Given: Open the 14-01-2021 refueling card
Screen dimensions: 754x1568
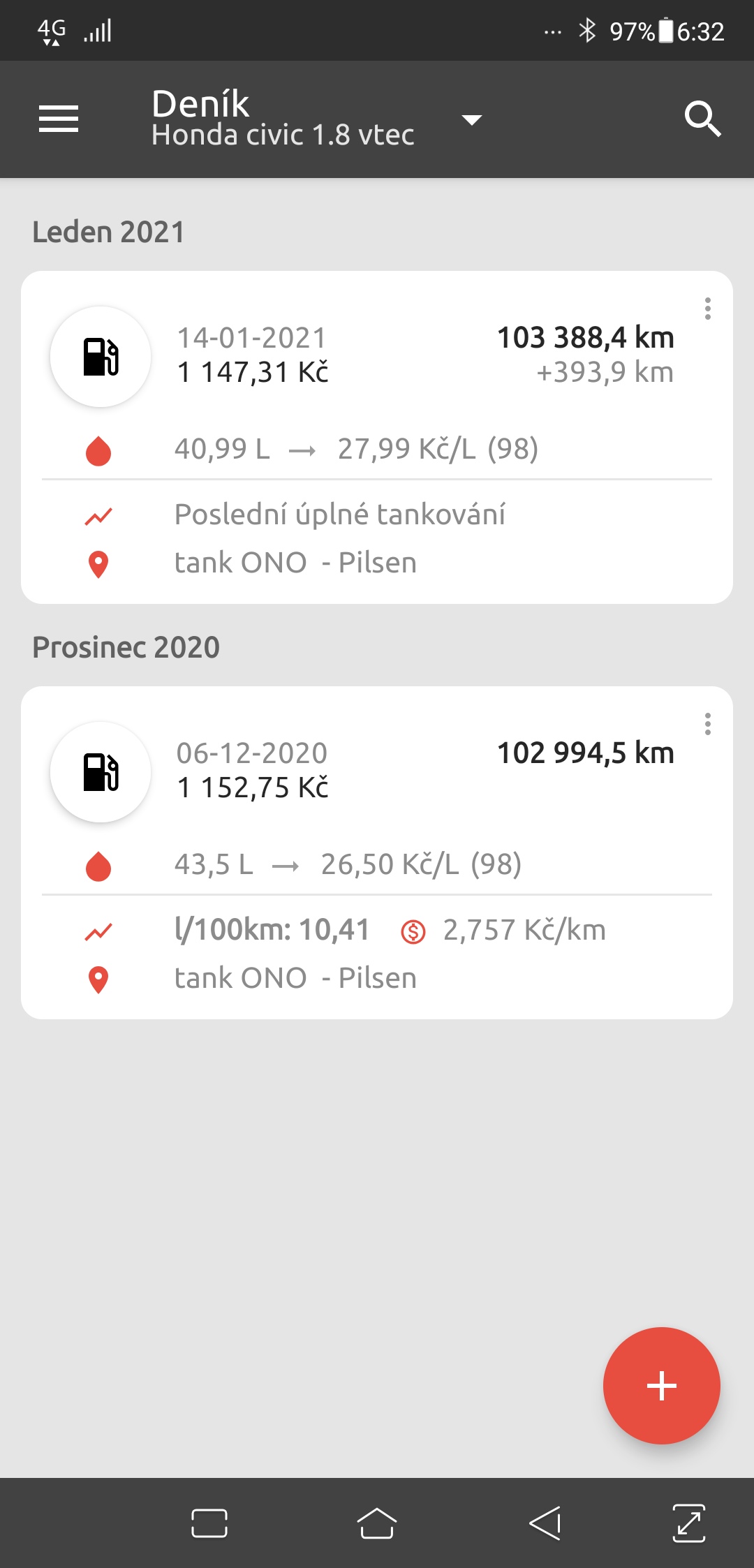Looking at the screenshot, I should click(x=377, y=437).
